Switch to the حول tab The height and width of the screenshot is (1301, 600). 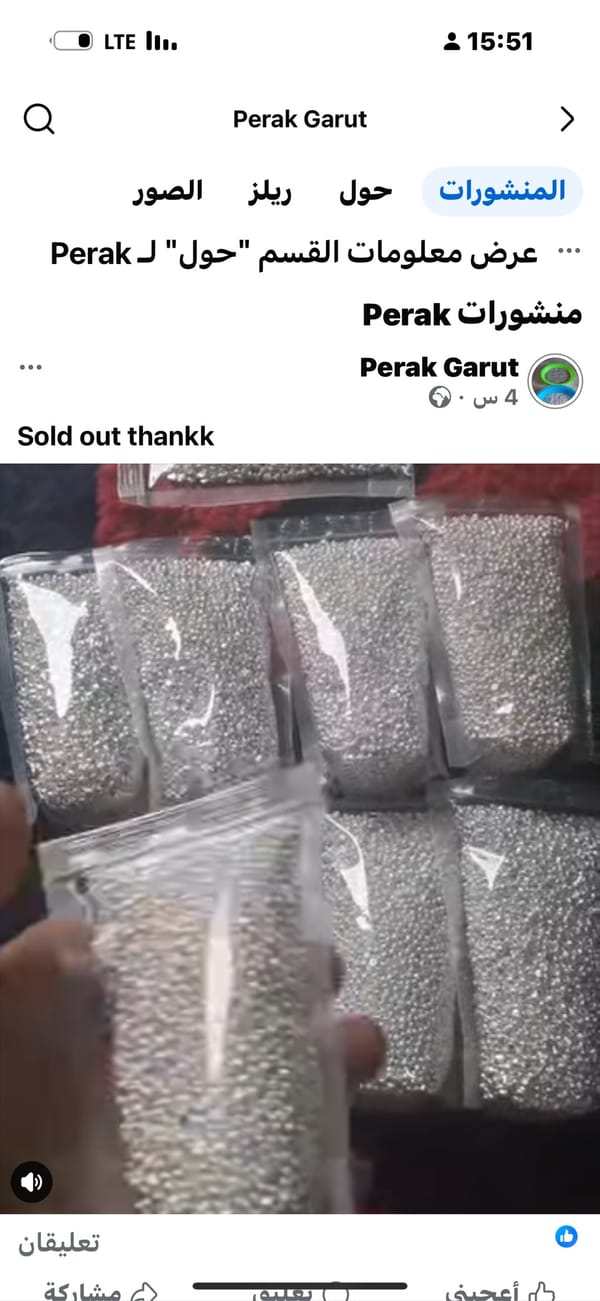(x=365, y=191)
